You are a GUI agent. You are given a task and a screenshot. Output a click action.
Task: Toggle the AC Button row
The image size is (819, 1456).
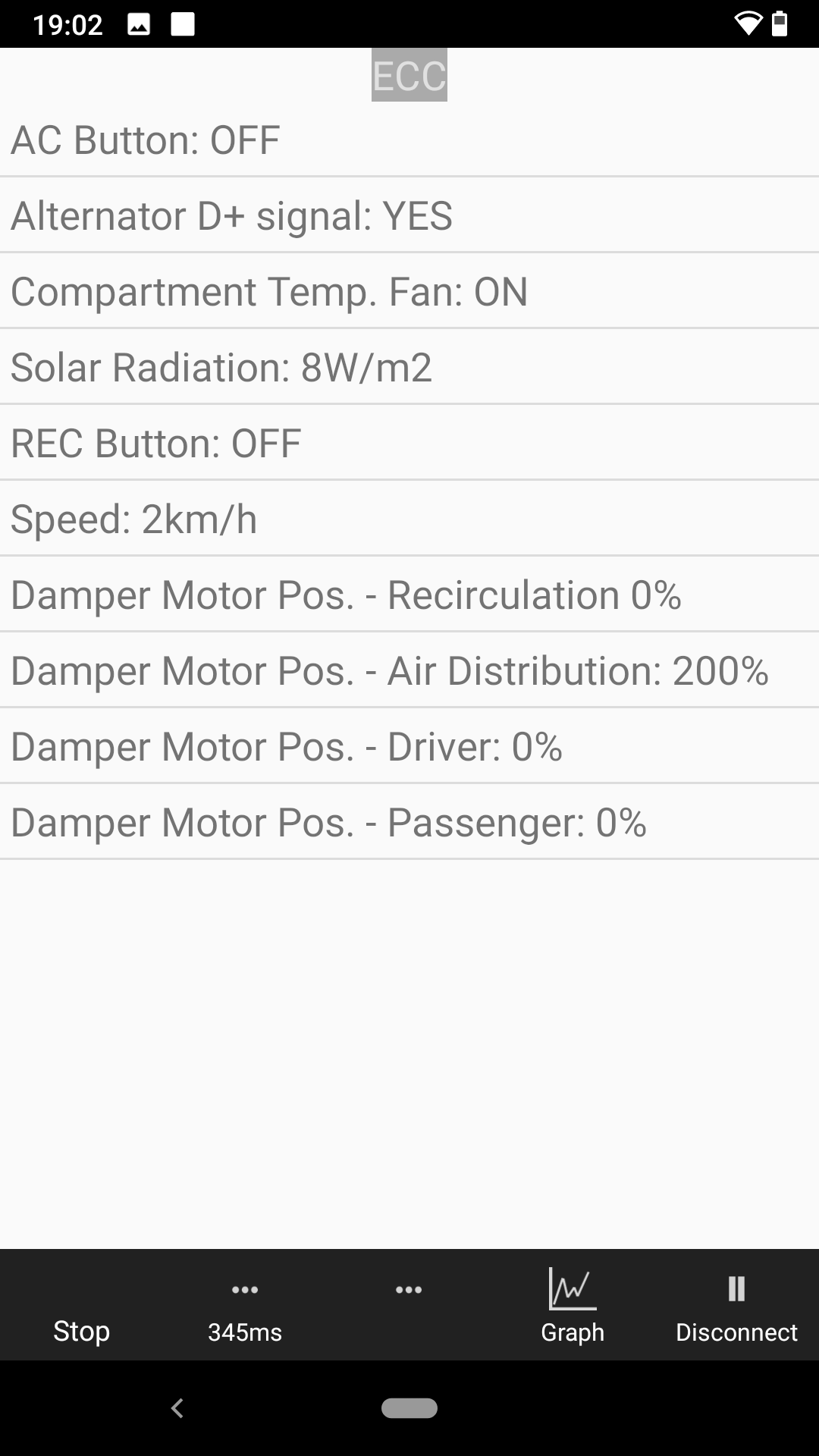pyautogui.click(x=409, y=139)
